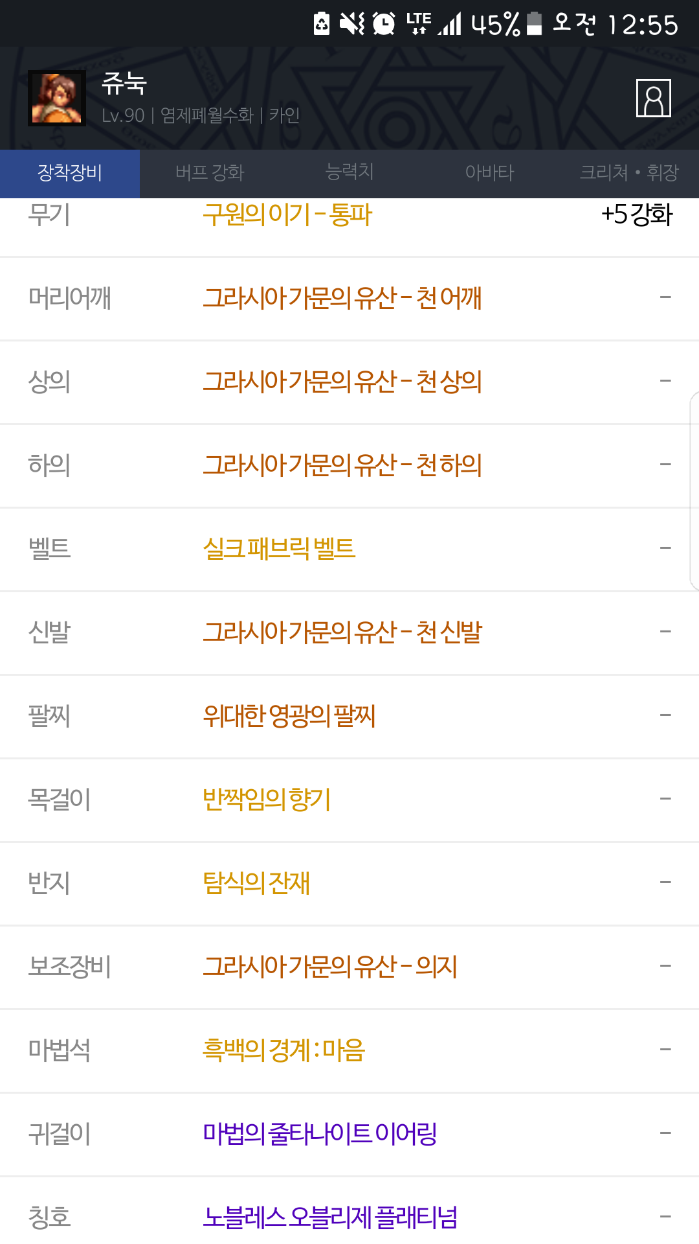Tap magic stone 흑백의 경계 : 마음
This screenshot has width=699, height=1244.
tap(283, 1051)
